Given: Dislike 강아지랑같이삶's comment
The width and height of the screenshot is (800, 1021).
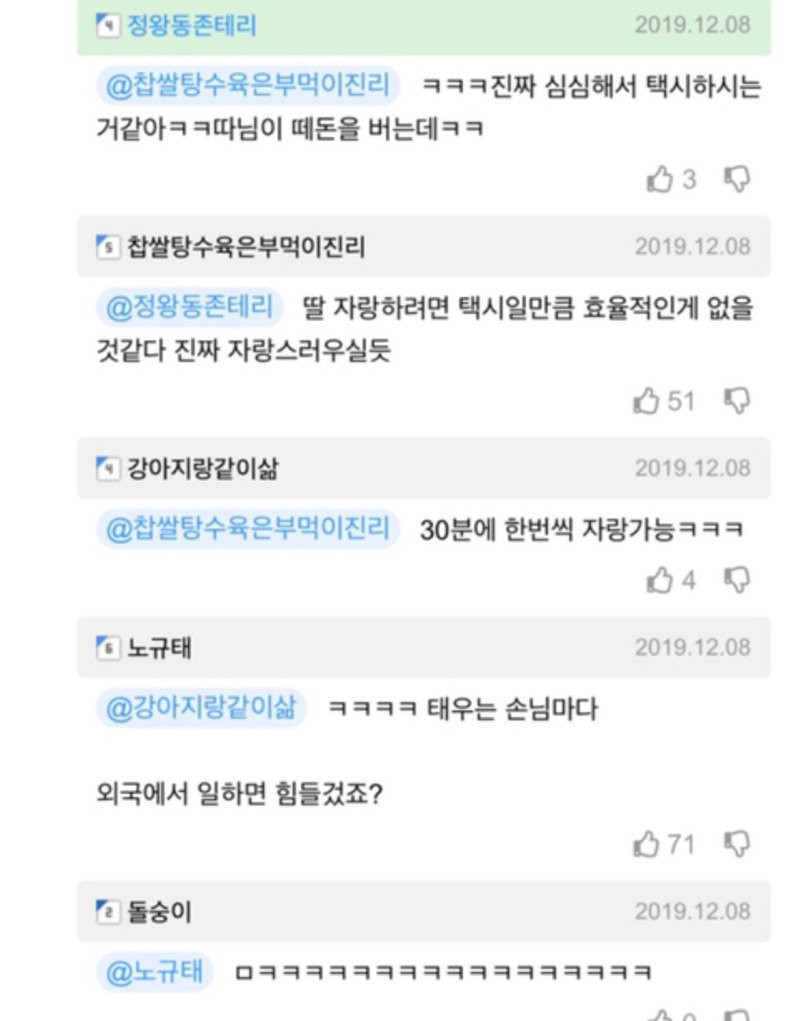Looking at the screenshot, I should pyautogui.click(x=737, y=580).
